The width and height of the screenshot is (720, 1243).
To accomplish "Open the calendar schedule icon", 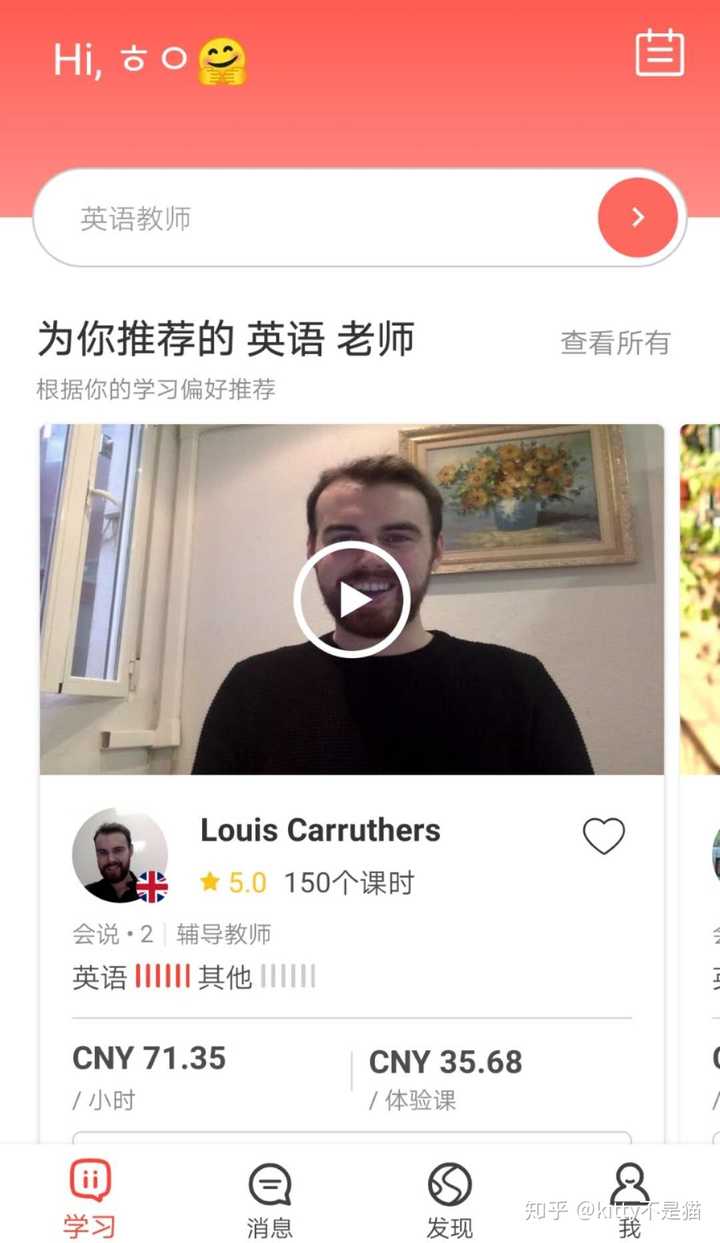I will pyautogui.click(x=658, y=55).
